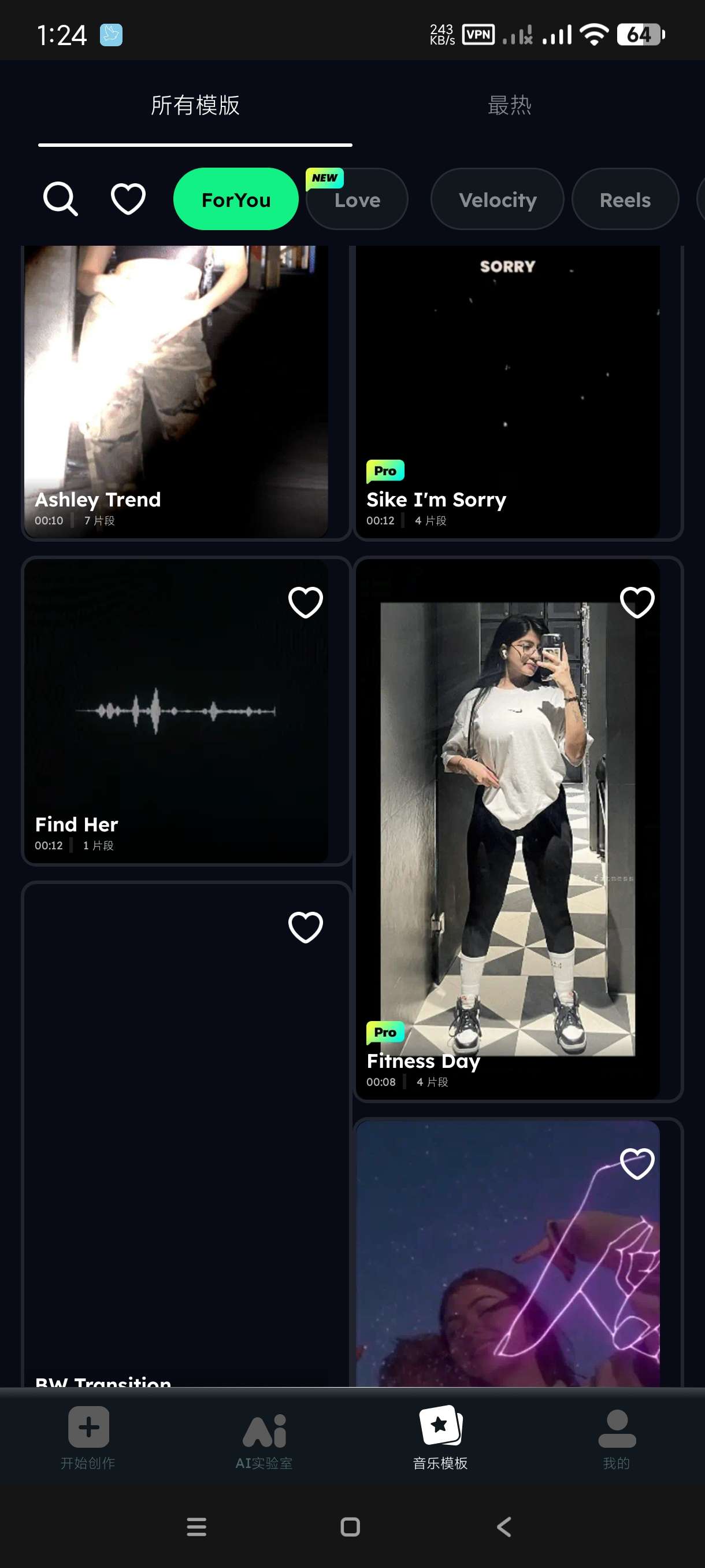The image size is (705, 1568).
Task: Select the Love category chip
Action: (357, 199)
